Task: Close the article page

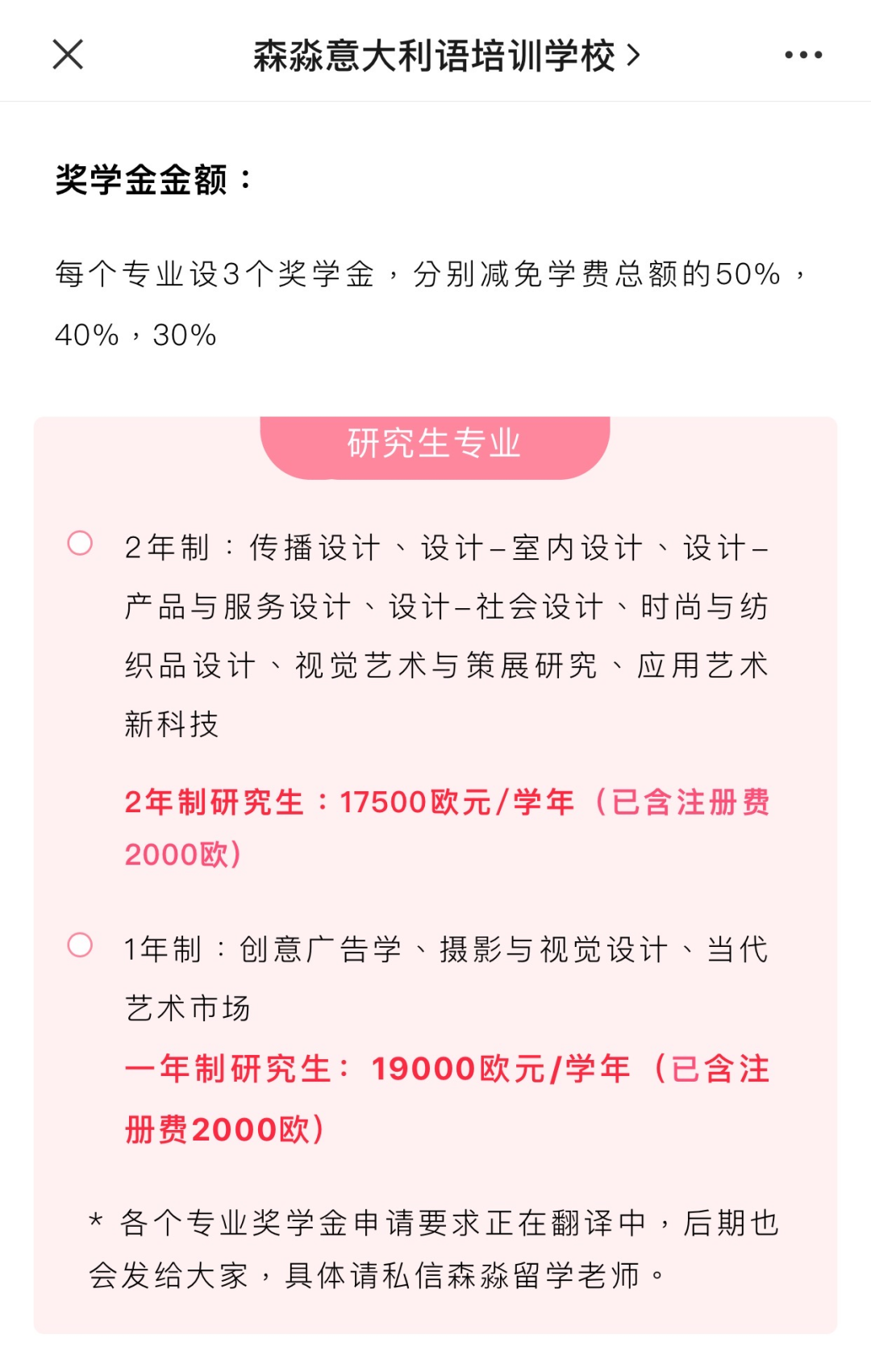Action: click(x=68, y=55)
